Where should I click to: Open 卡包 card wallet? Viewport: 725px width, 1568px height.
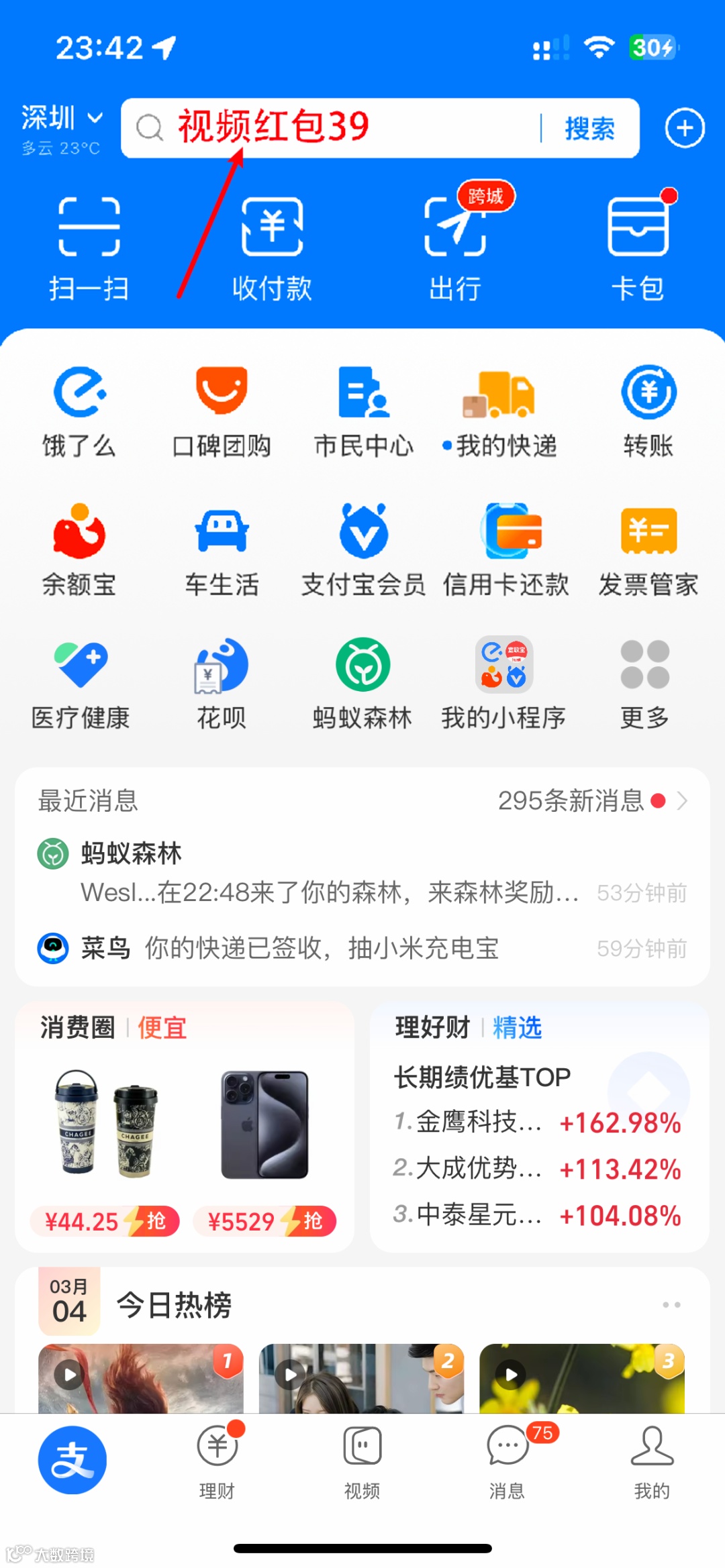click(x=638, y=248)
